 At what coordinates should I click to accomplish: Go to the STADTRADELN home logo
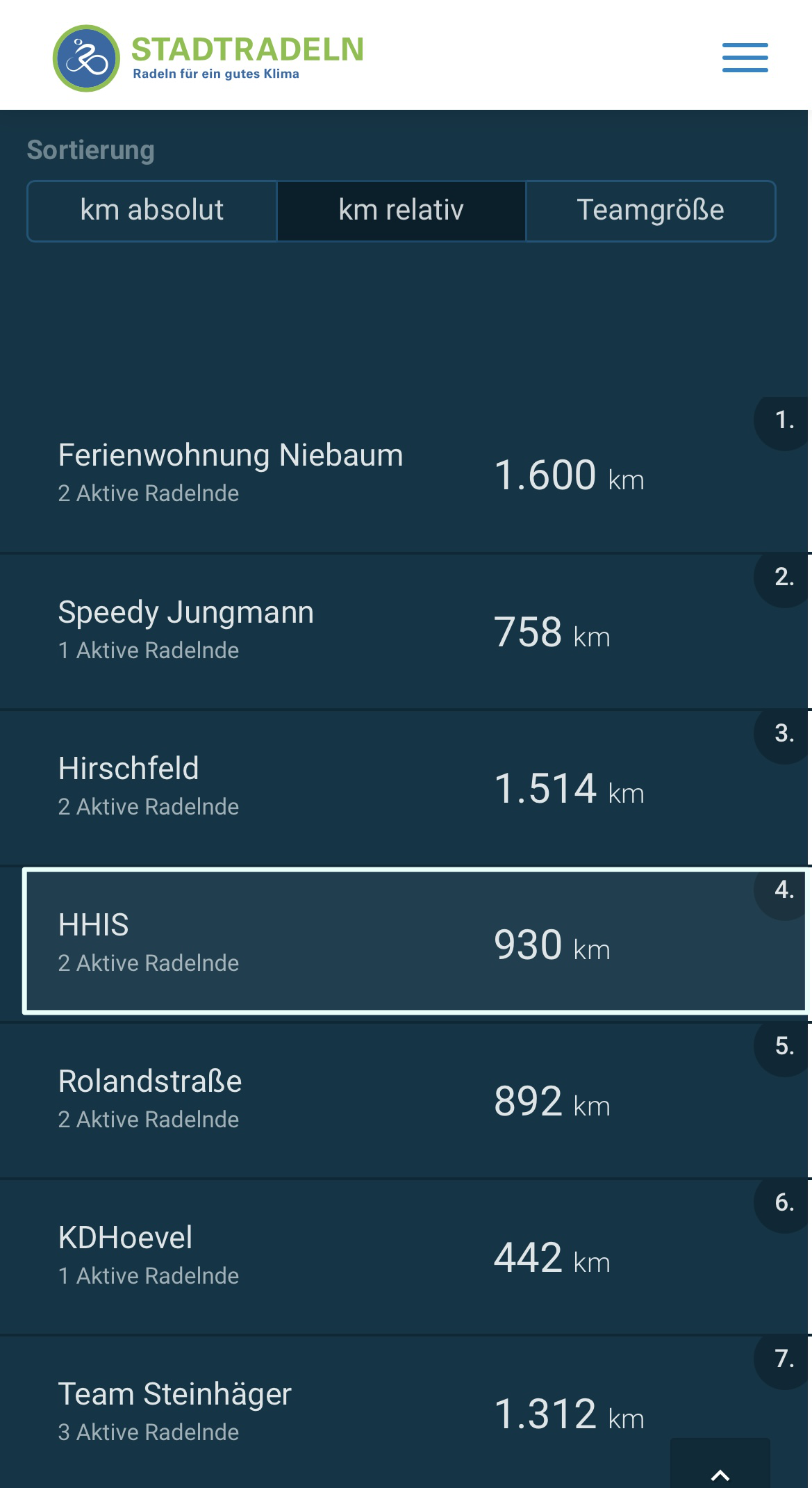[208, 58]
